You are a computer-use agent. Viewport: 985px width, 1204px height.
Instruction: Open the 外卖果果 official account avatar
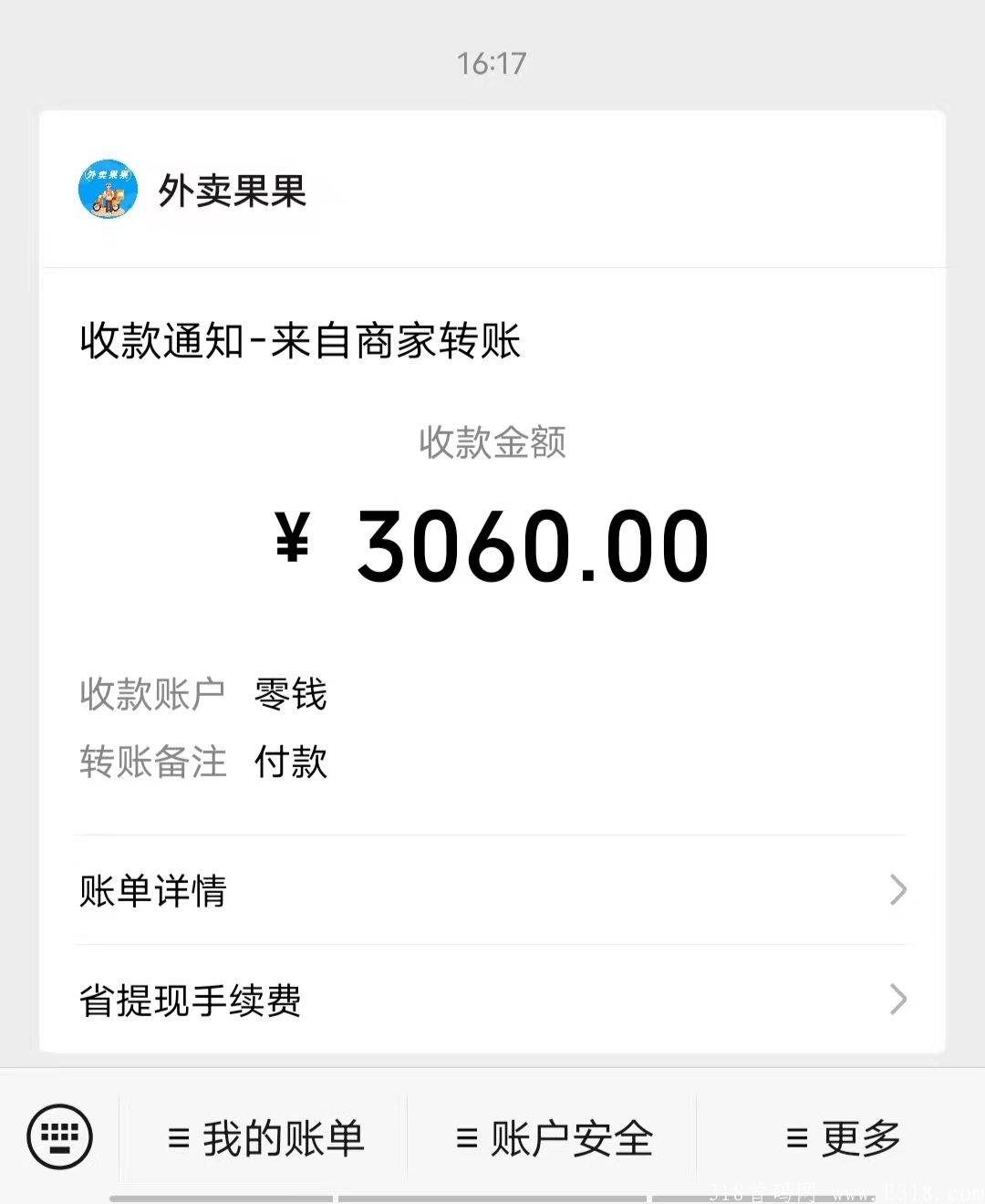point(109,192)
